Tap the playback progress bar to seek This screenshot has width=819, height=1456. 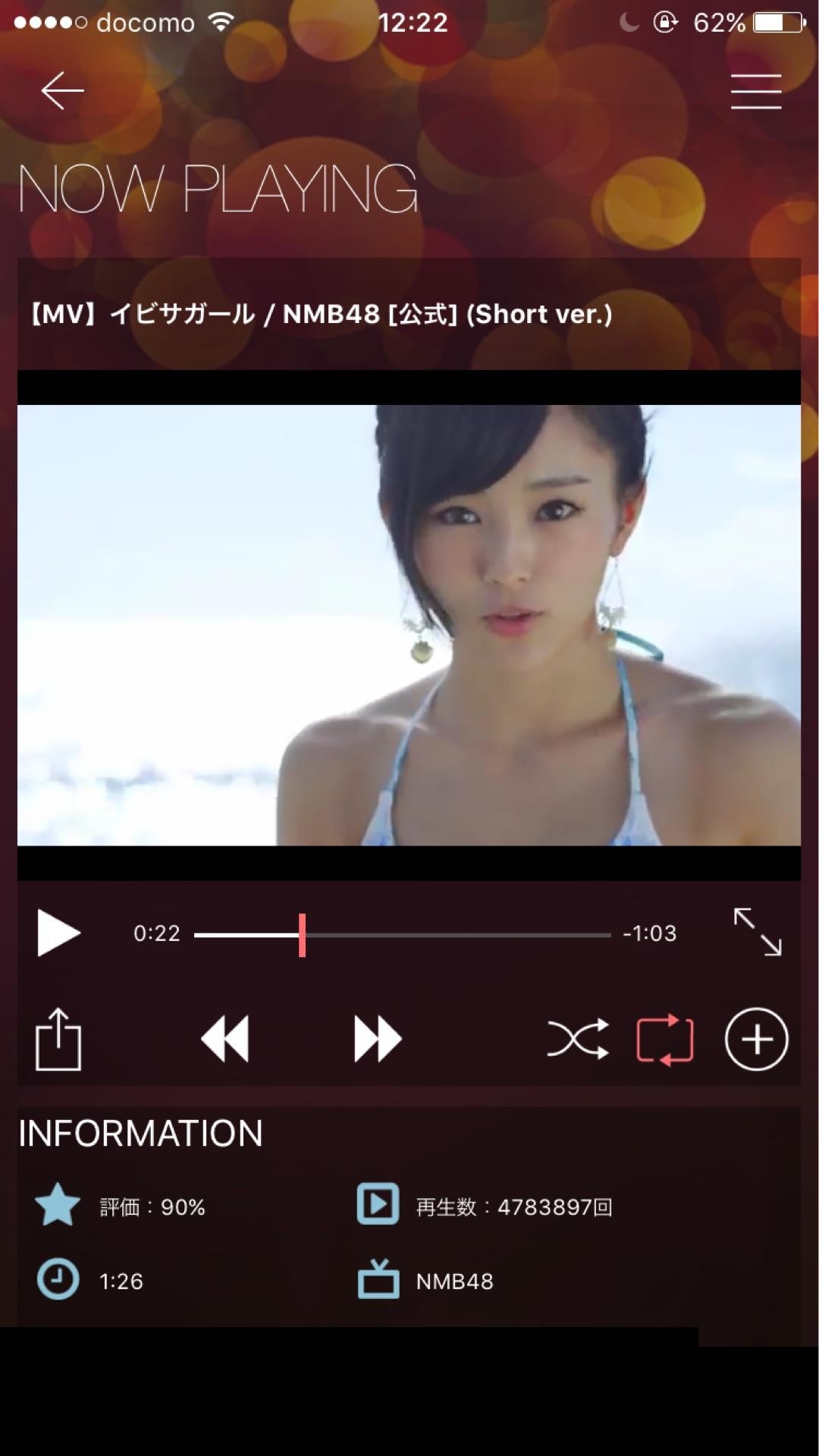402,935
